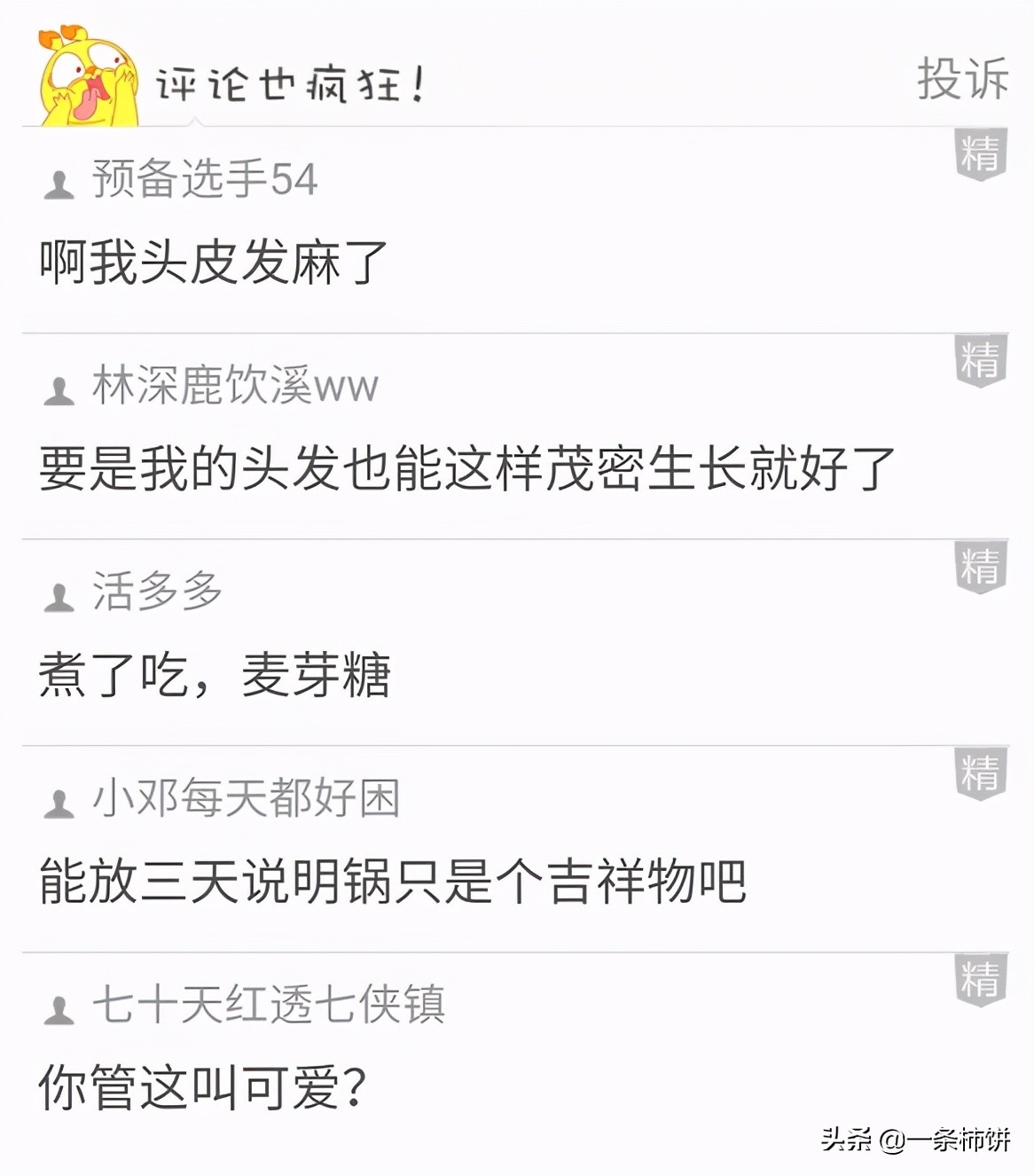Select the avatar icon of 预备选手54
This screenshot has height=1176, width=1034.
tap(59, 184)
